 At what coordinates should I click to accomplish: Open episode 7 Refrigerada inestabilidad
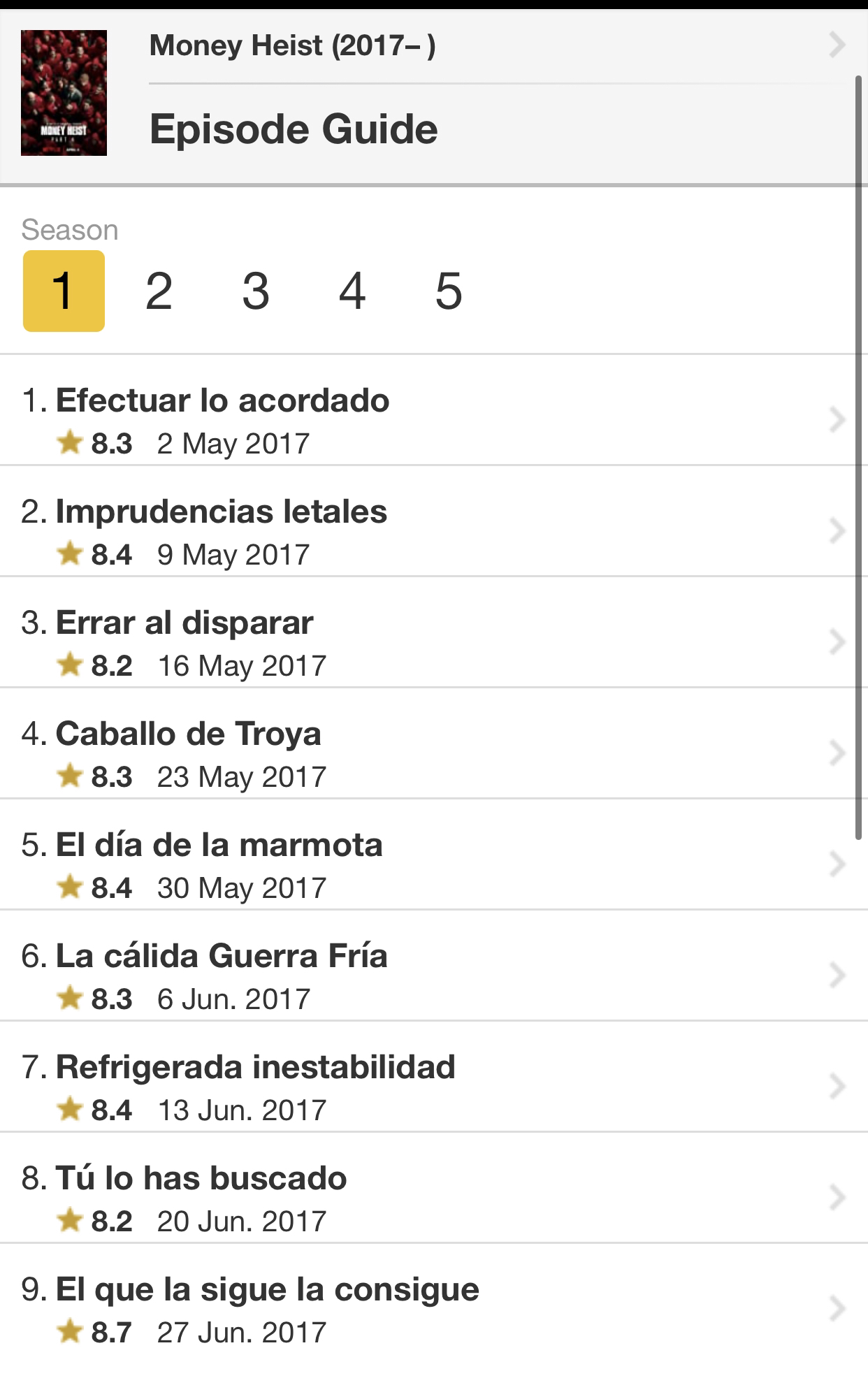434,1077
